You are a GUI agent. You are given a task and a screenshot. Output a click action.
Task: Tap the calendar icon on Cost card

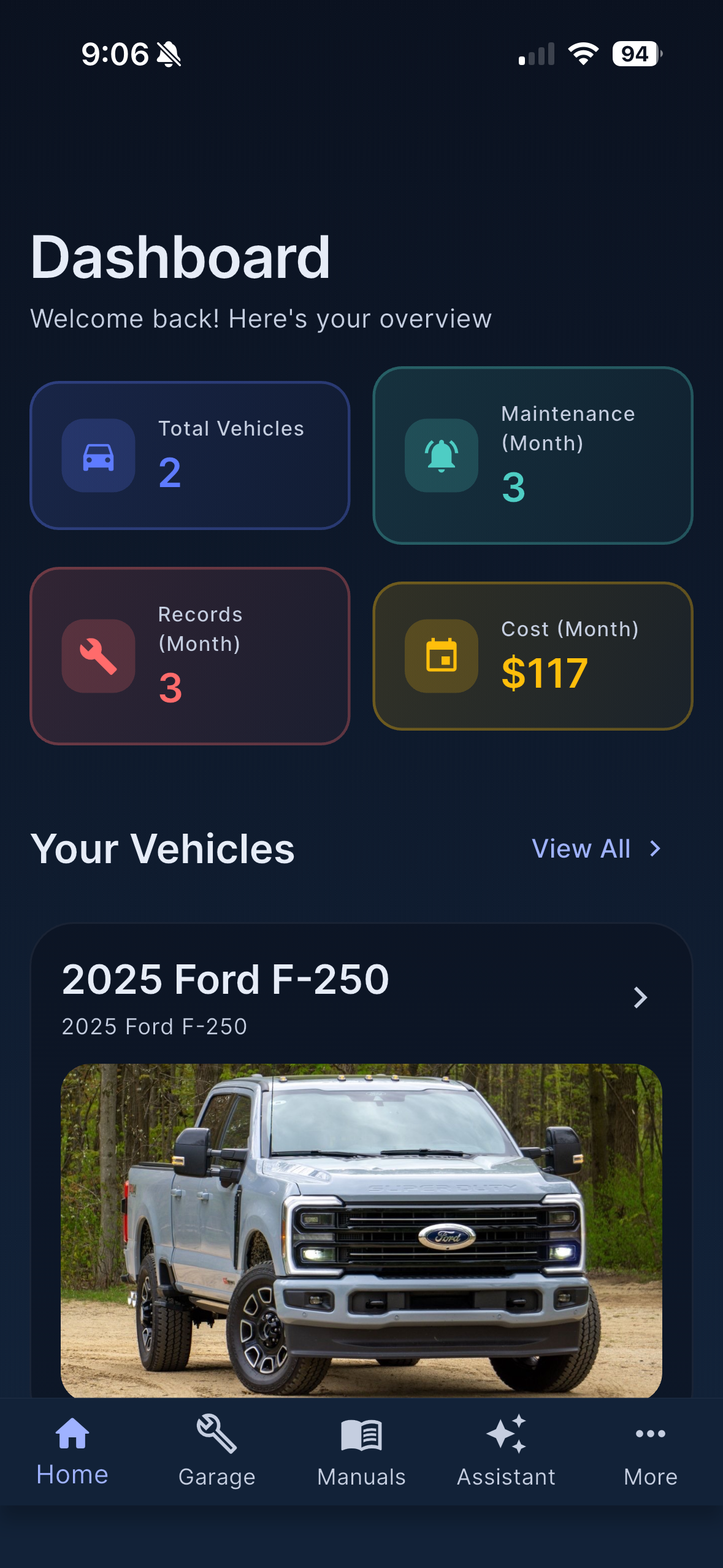[x=441, y=656]
